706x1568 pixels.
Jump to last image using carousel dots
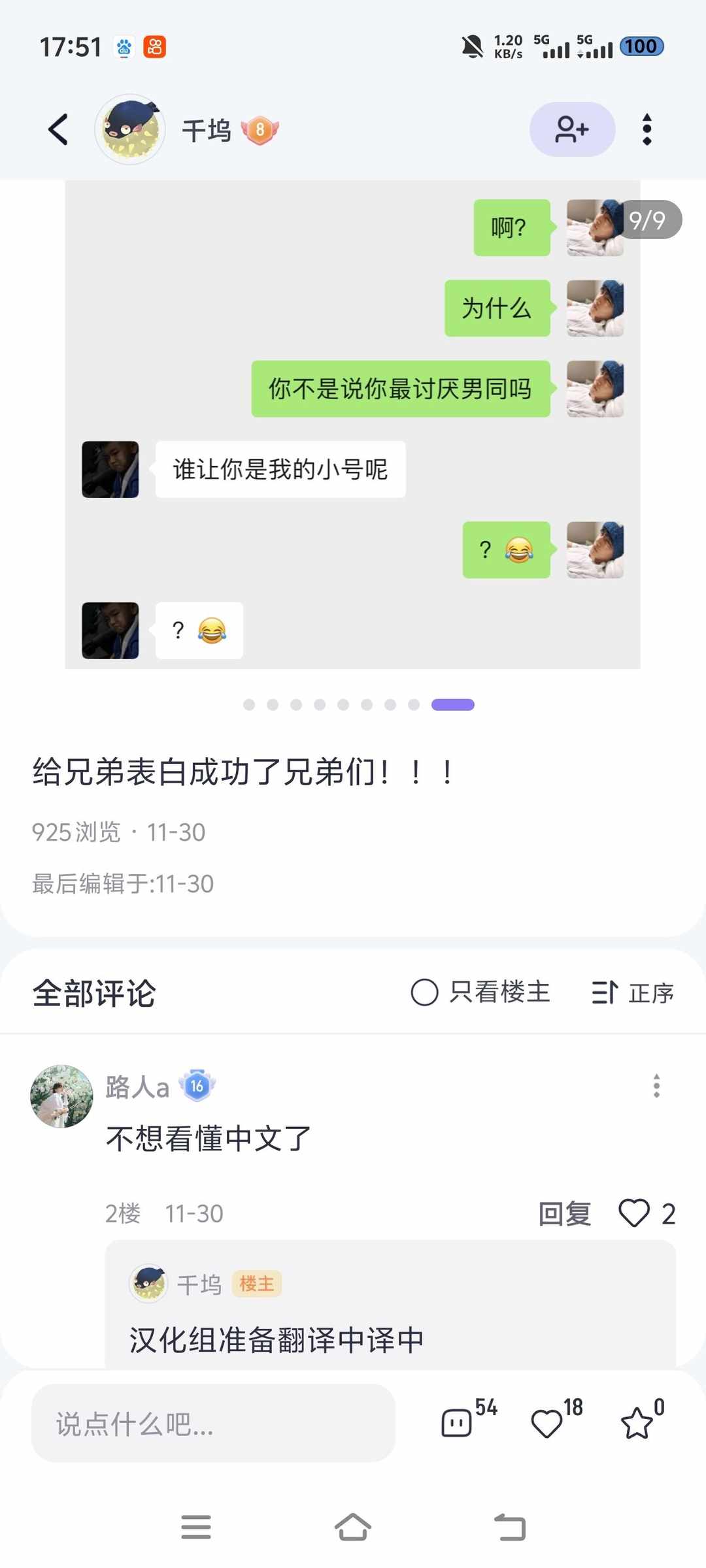tap(452, 704)
